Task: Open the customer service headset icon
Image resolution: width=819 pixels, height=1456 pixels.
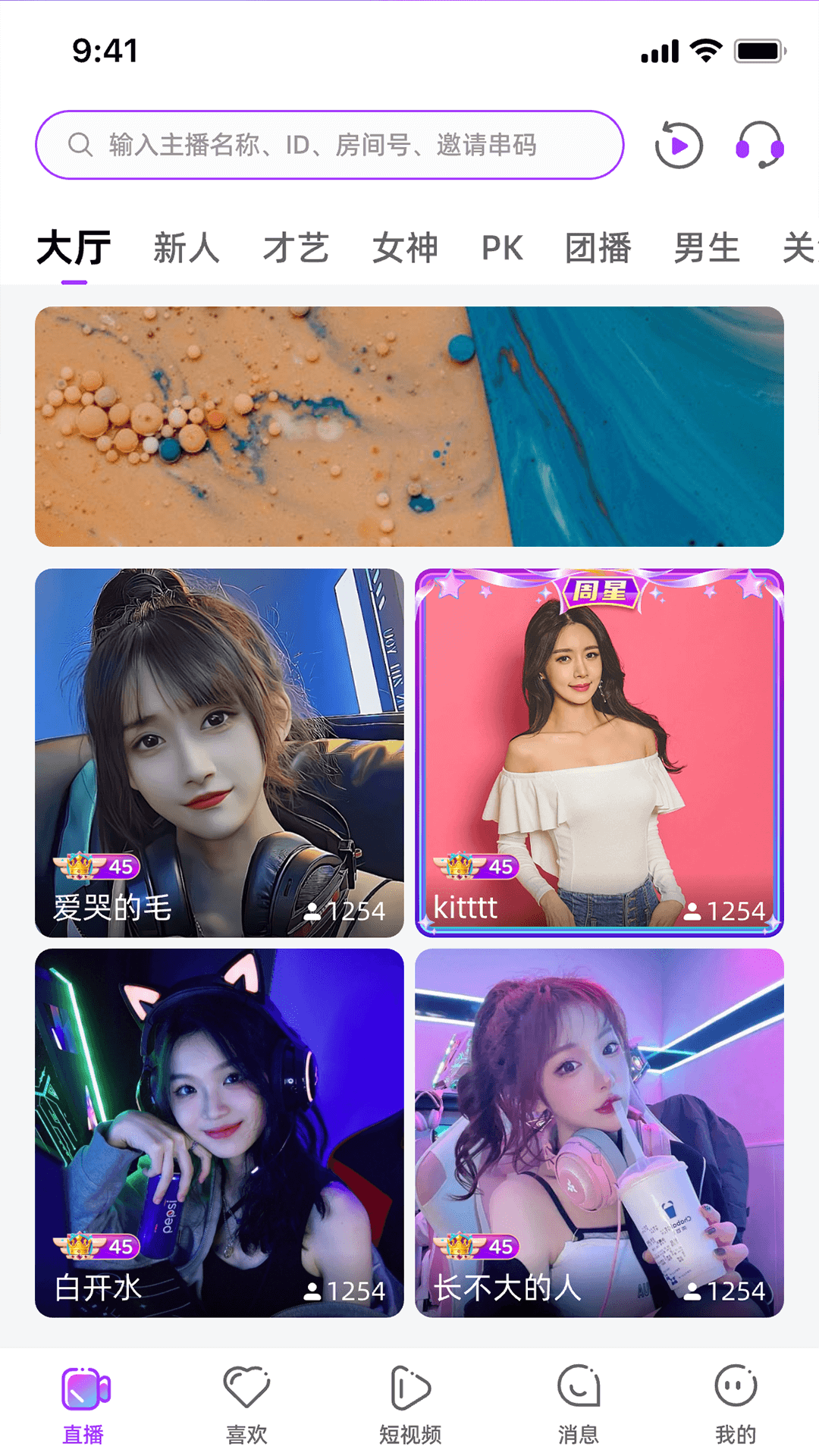Action: tap(759, 145)
